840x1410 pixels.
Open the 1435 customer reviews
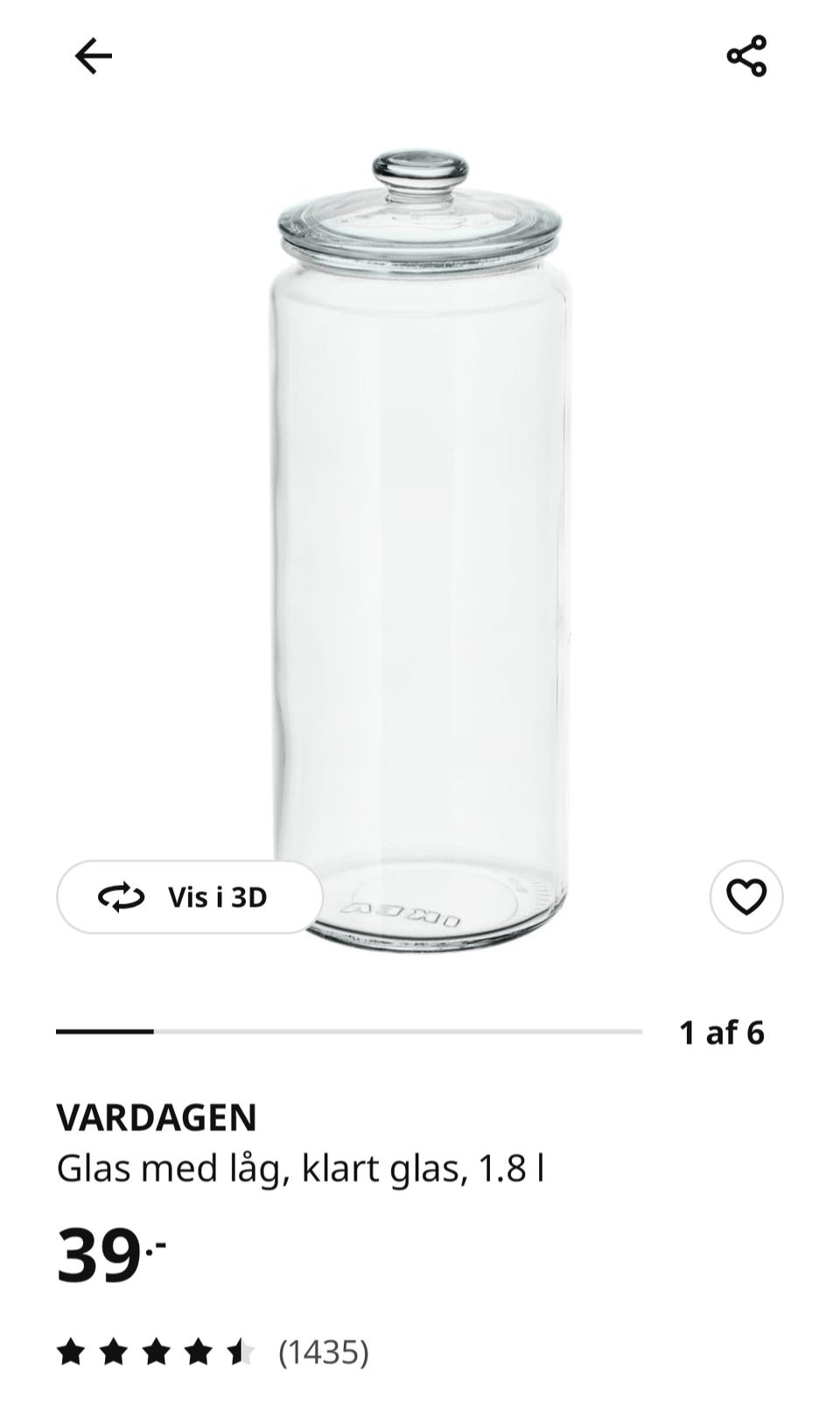[x=323, y=1352]
